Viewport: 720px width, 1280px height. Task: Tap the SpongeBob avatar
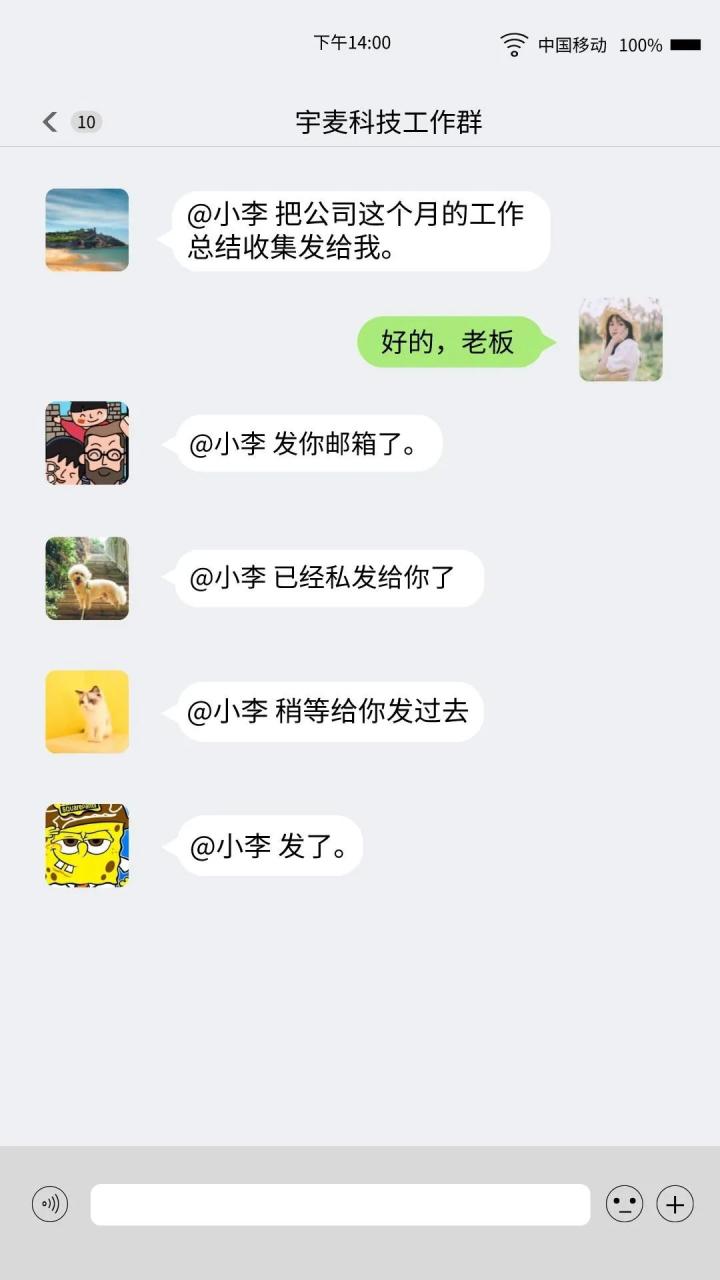pos(86,845)
